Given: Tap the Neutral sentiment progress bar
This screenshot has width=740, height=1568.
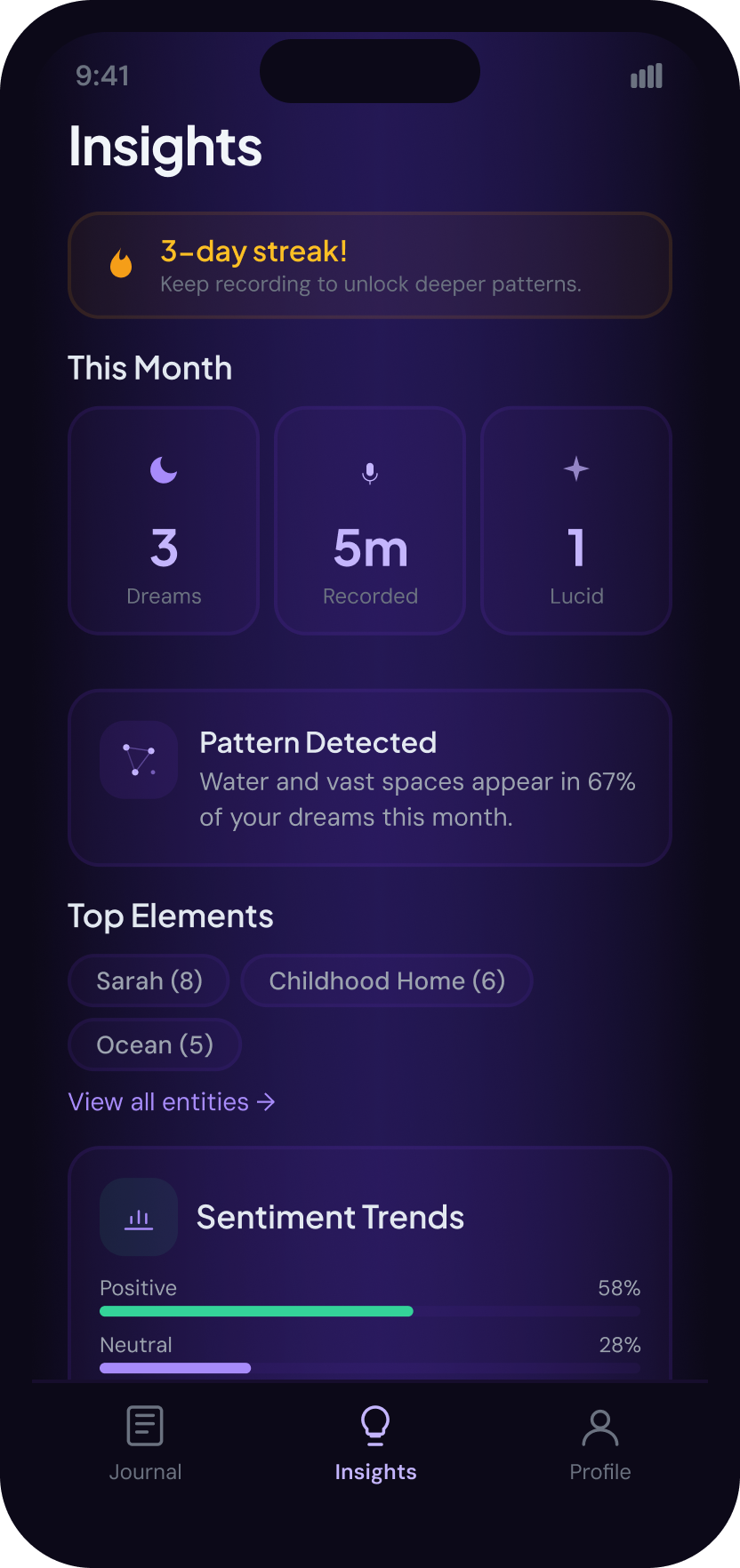Looking at the screenshot, I should coord(369,1368).
